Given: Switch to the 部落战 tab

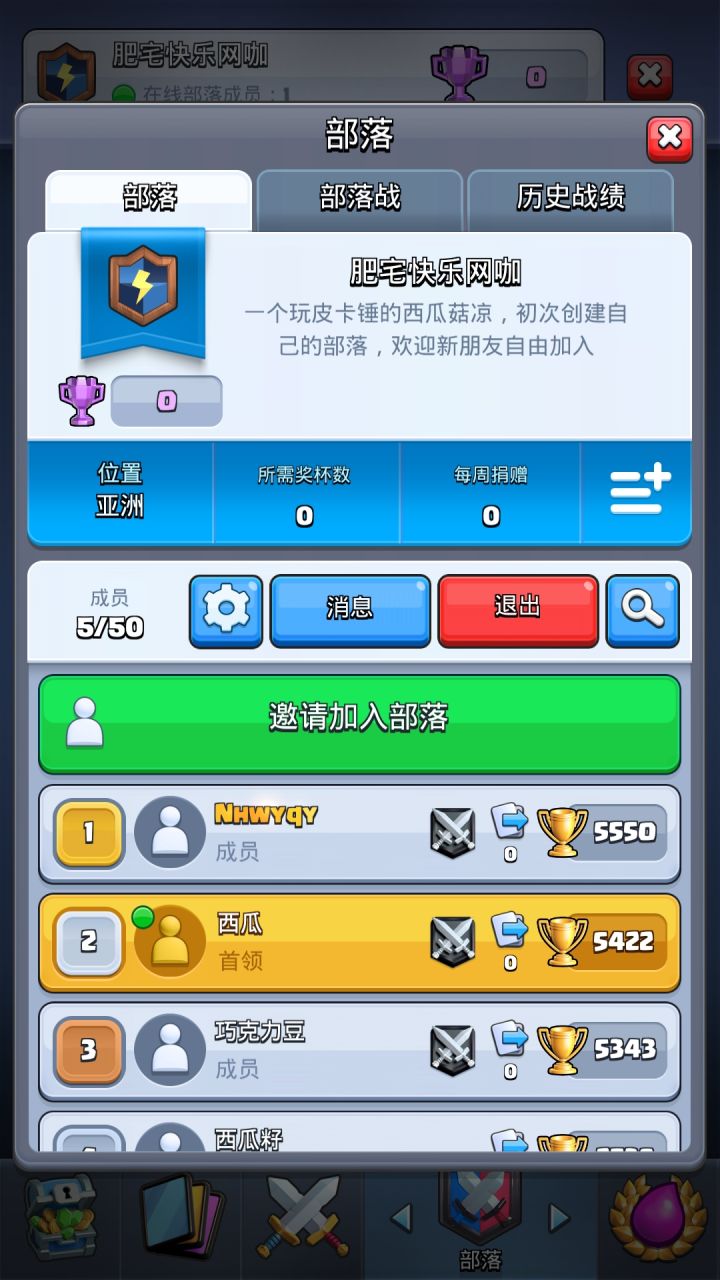Looking at the screenshot, I should (361, 198).
